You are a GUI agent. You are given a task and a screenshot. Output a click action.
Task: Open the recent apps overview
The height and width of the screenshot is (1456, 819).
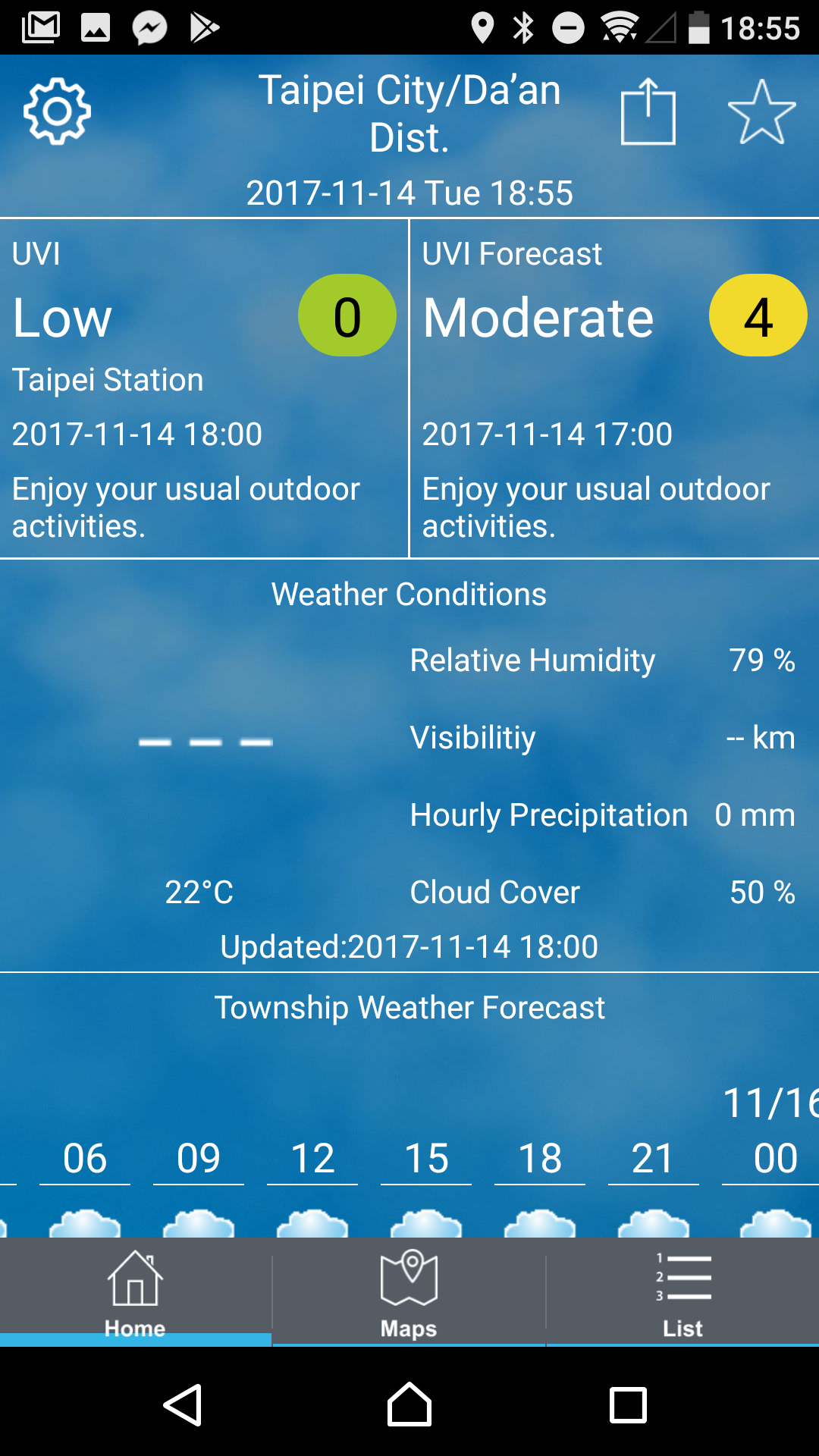pos(628,1404)
